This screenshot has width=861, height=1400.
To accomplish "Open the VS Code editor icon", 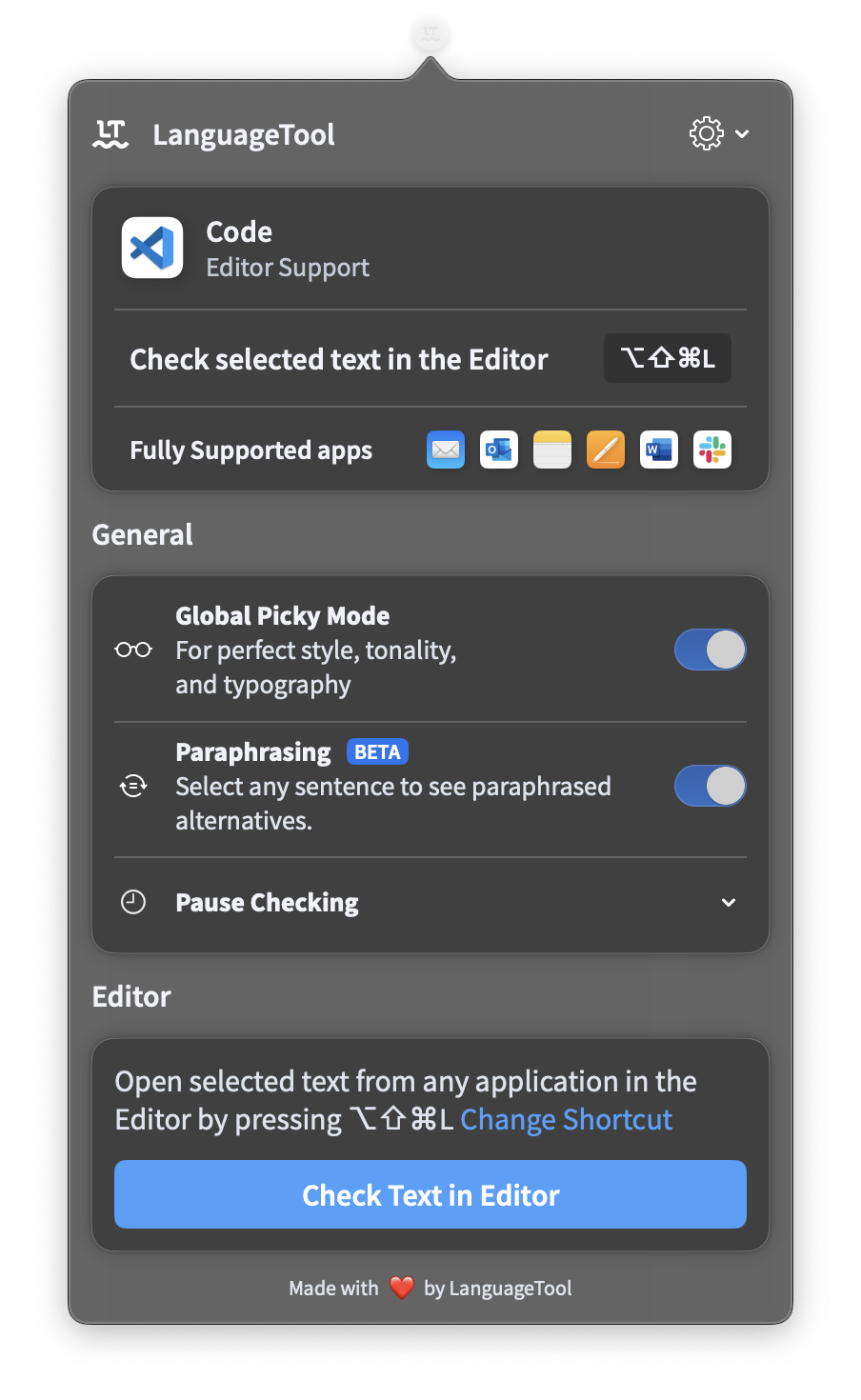I will [151, 247].
